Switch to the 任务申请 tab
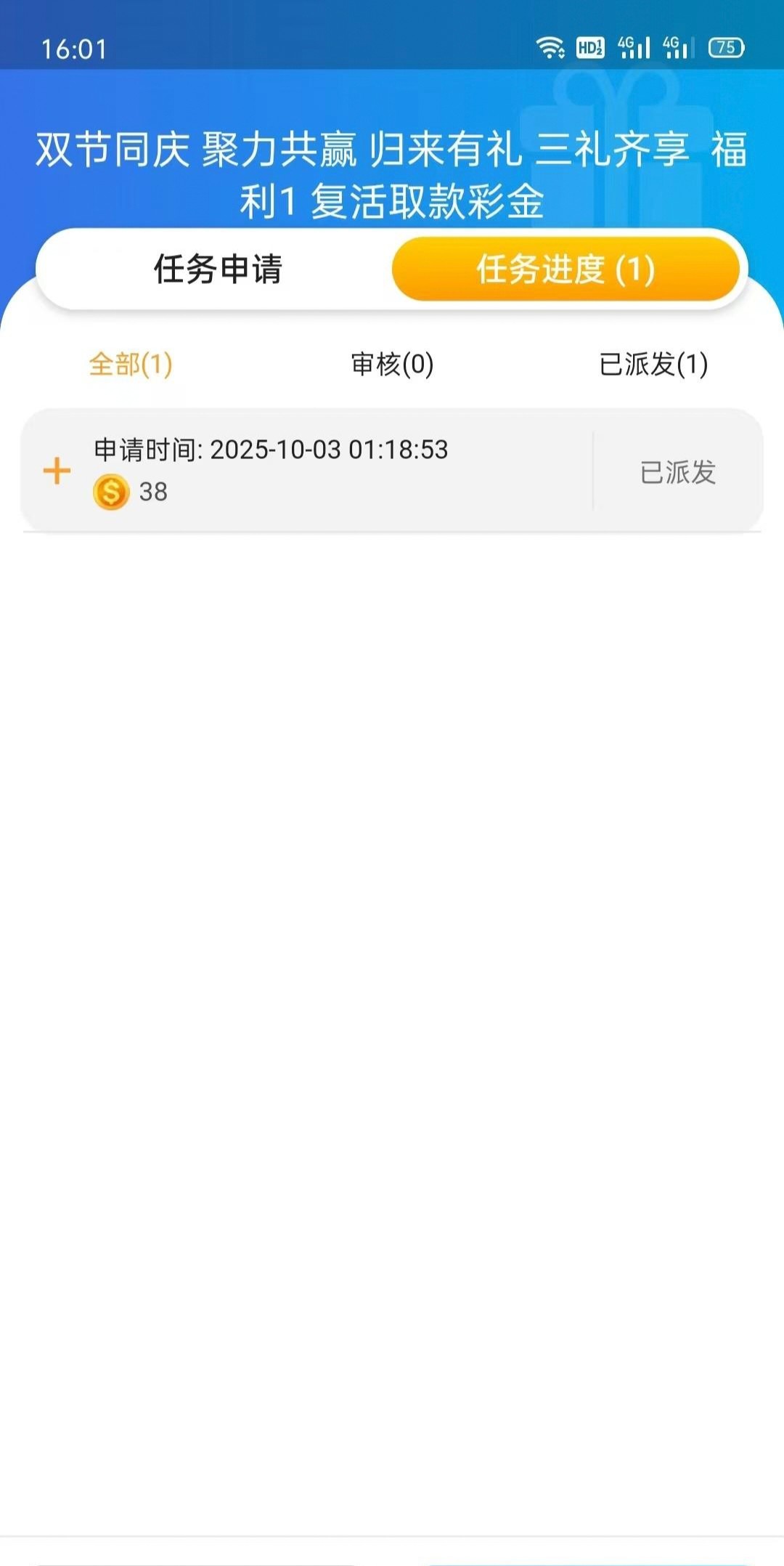 coord(217,269)
